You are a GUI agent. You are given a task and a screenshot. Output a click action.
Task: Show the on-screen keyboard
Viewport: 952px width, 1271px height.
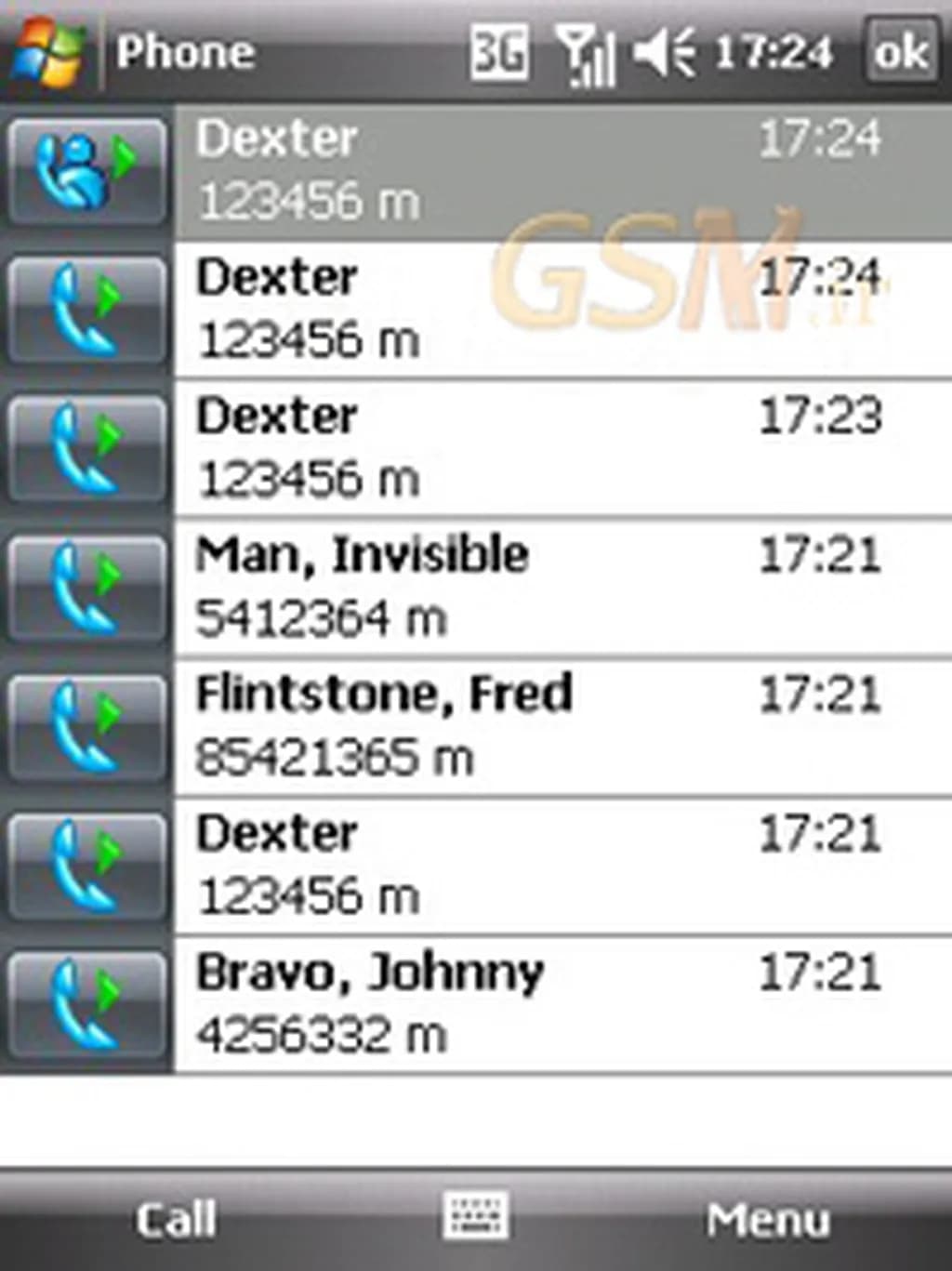point(475,1216)
